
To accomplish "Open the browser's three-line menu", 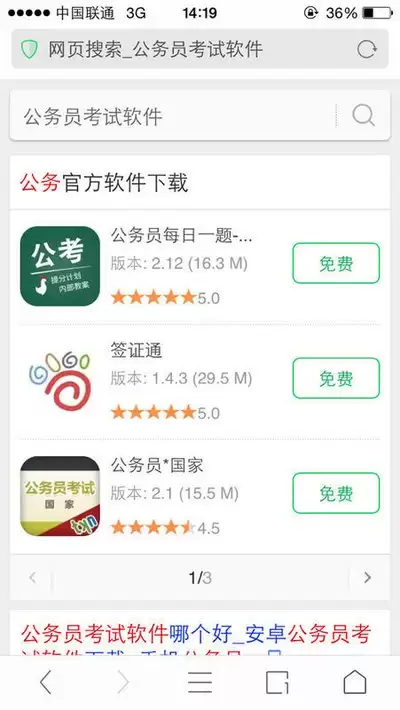I will point(200,682).
